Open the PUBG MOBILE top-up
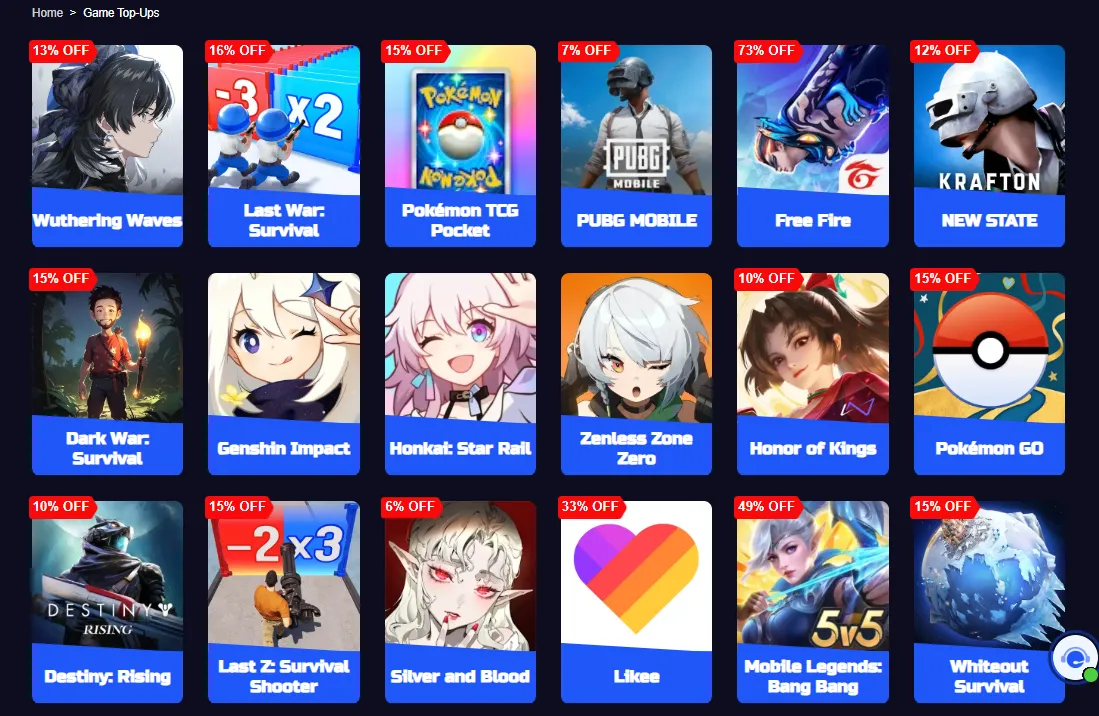The image size is (1099, 716). click(x=636, y=145)
